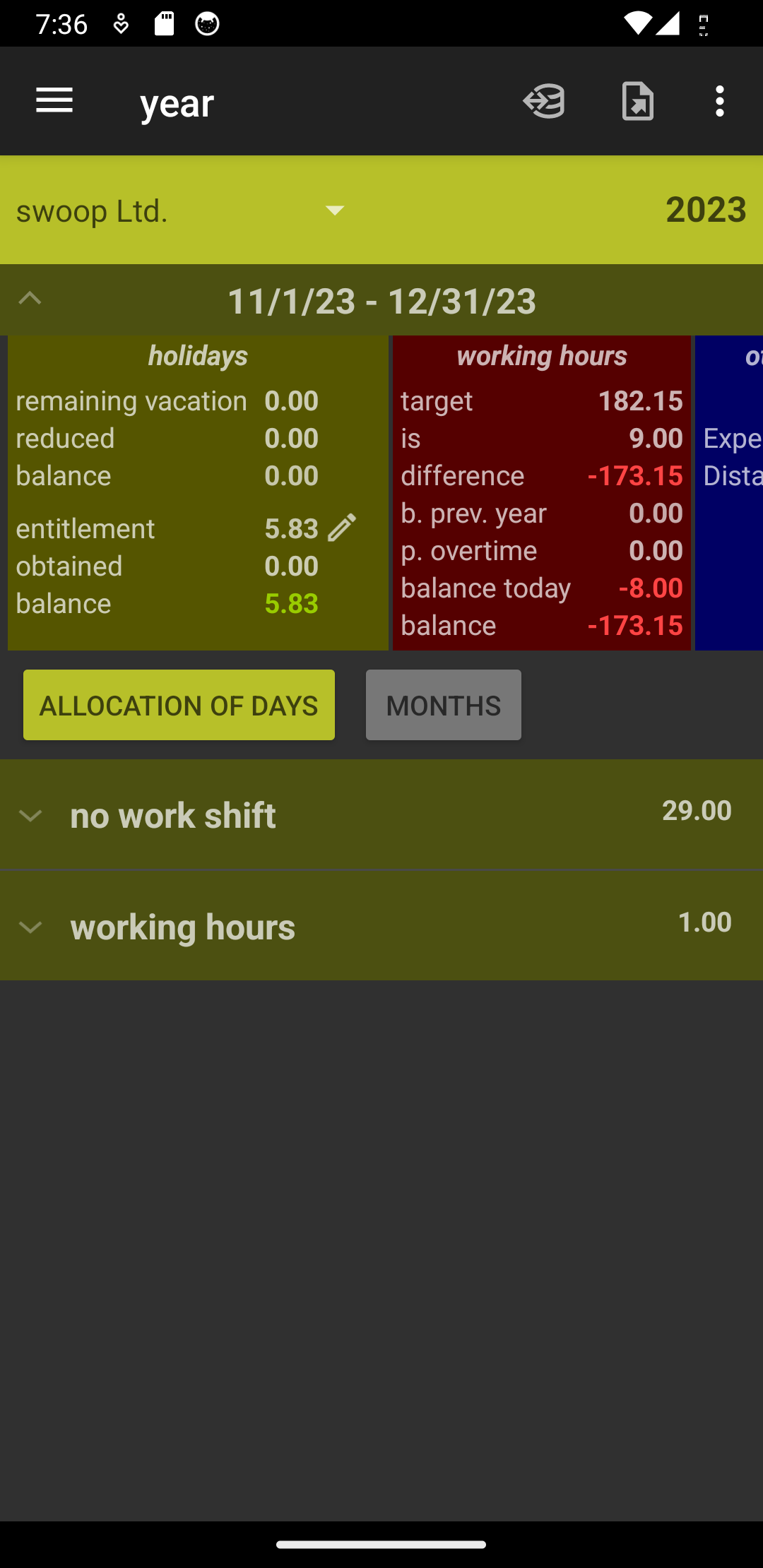The width and height of the screenshot is (763, 1568).
Task: Change the year 2023
Action: (x=705, y=210)
